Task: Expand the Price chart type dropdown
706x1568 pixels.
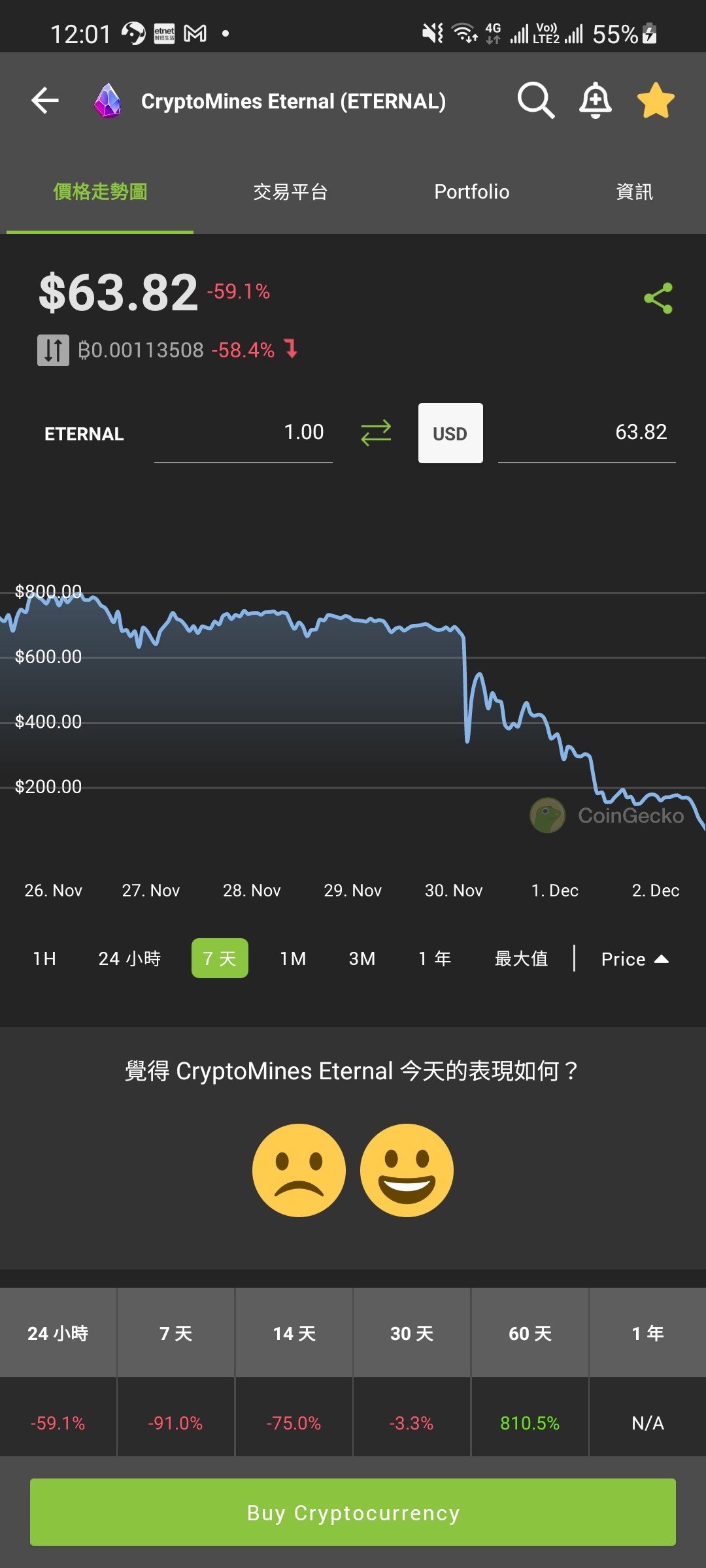Action: (634, 959)
